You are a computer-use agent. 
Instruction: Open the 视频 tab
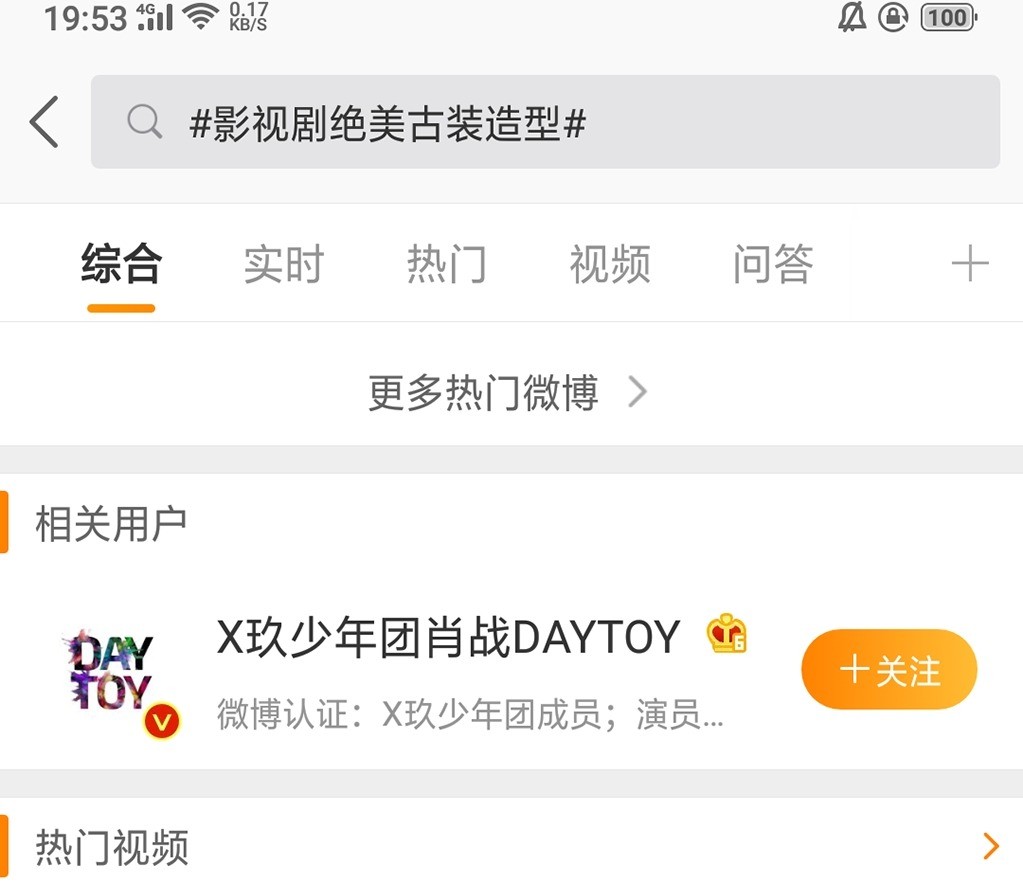coord(610,265)
